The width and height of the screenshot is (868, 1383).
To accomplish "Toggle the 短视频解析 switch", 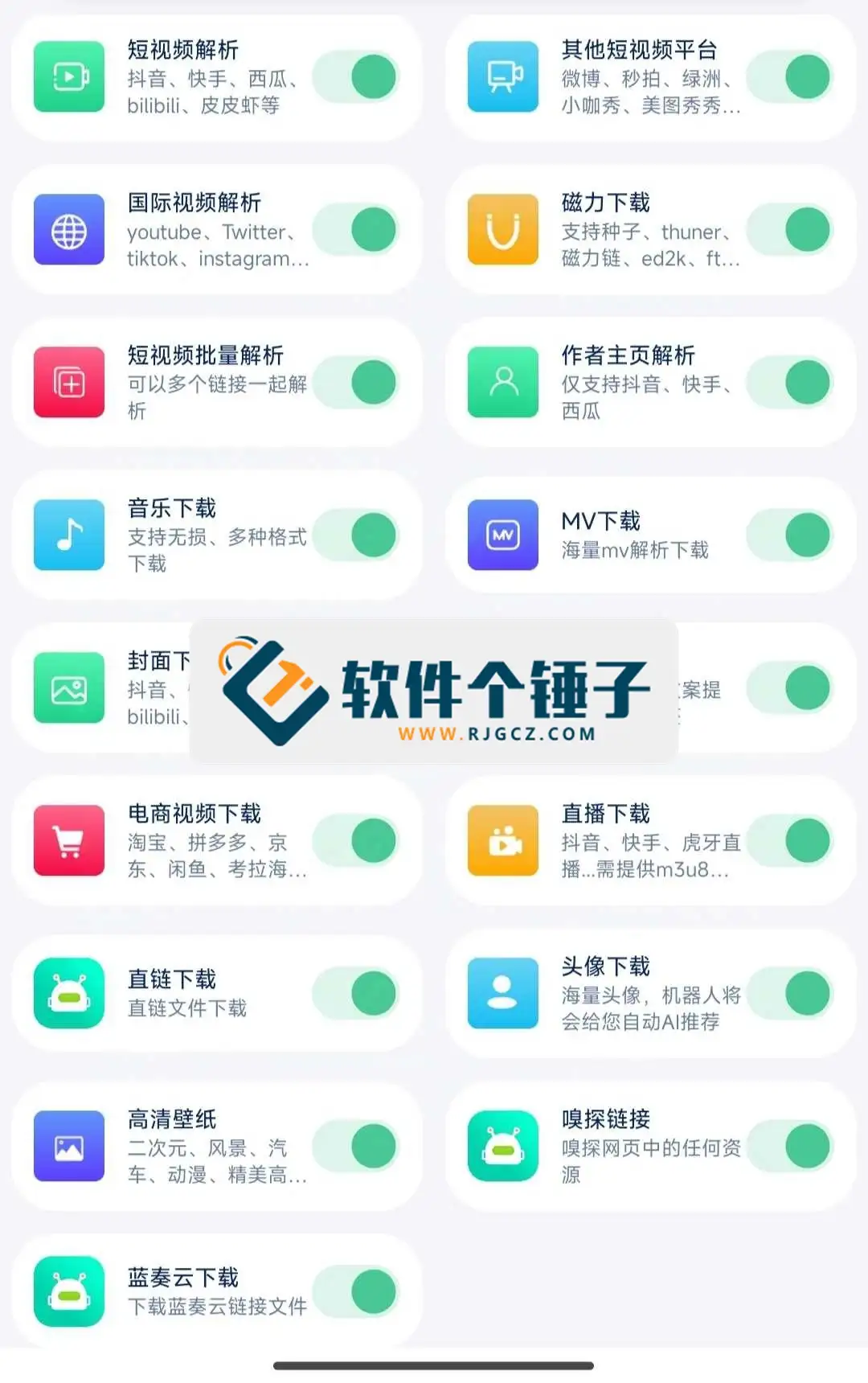I will [x=357, y=77].
